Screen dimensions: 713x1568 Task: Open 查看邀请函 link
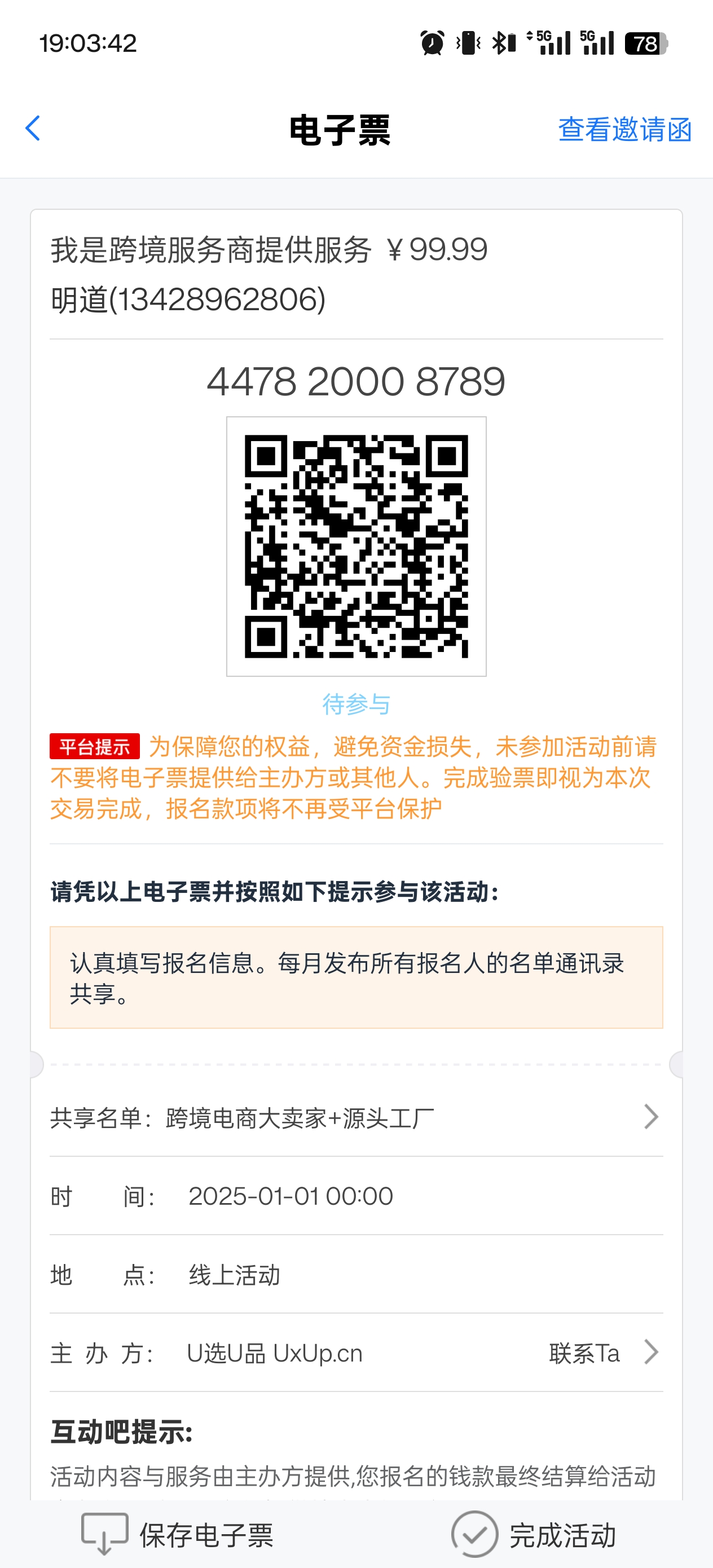[x=624, y=130]
